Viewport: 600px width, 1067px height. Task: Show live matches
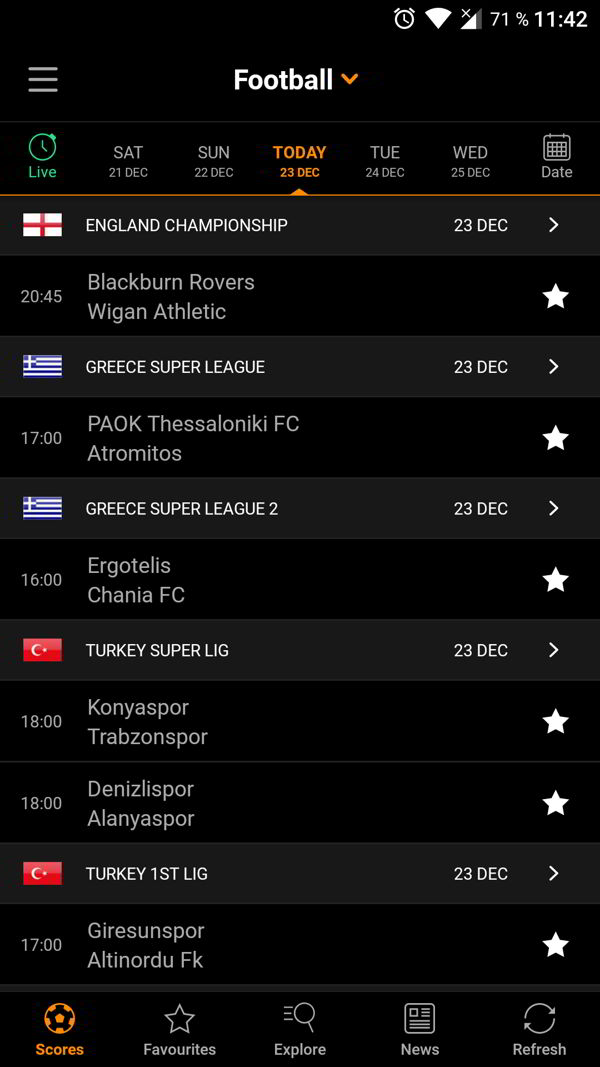tap(42, 157)
